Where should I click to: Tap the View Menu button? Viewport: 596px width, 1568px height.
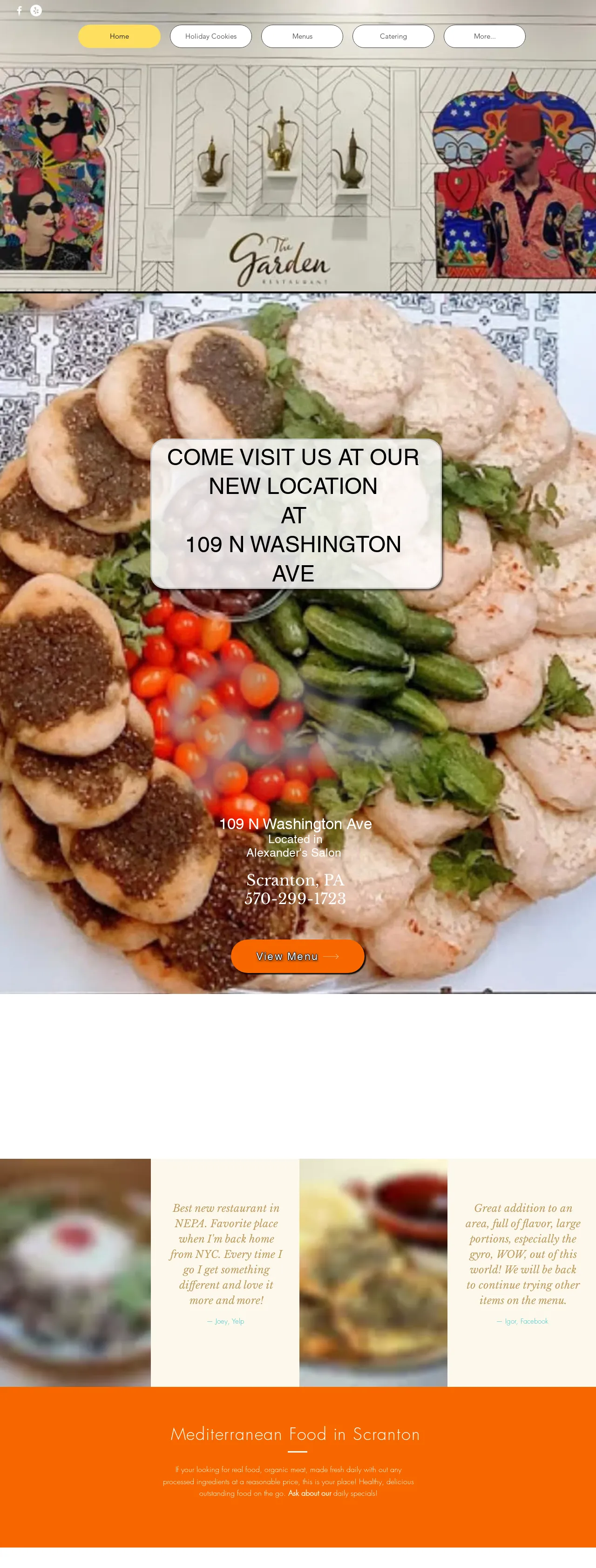click(x=298, y=956)
